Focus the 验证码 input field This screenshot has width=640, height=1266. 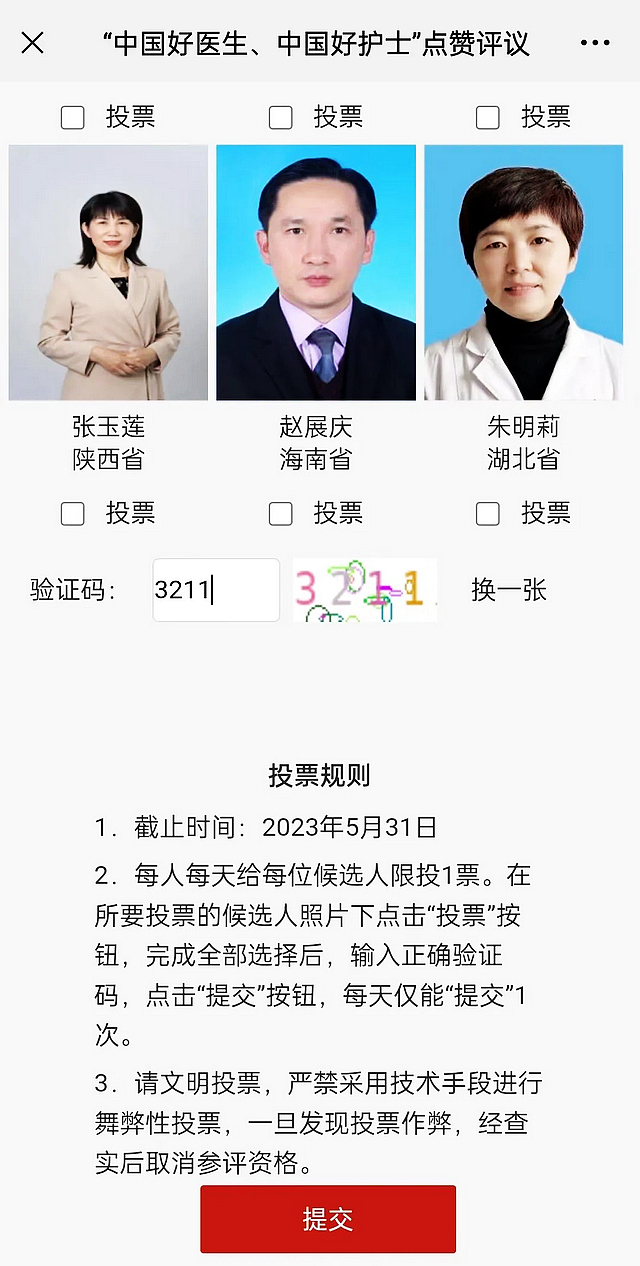[216, 590]
